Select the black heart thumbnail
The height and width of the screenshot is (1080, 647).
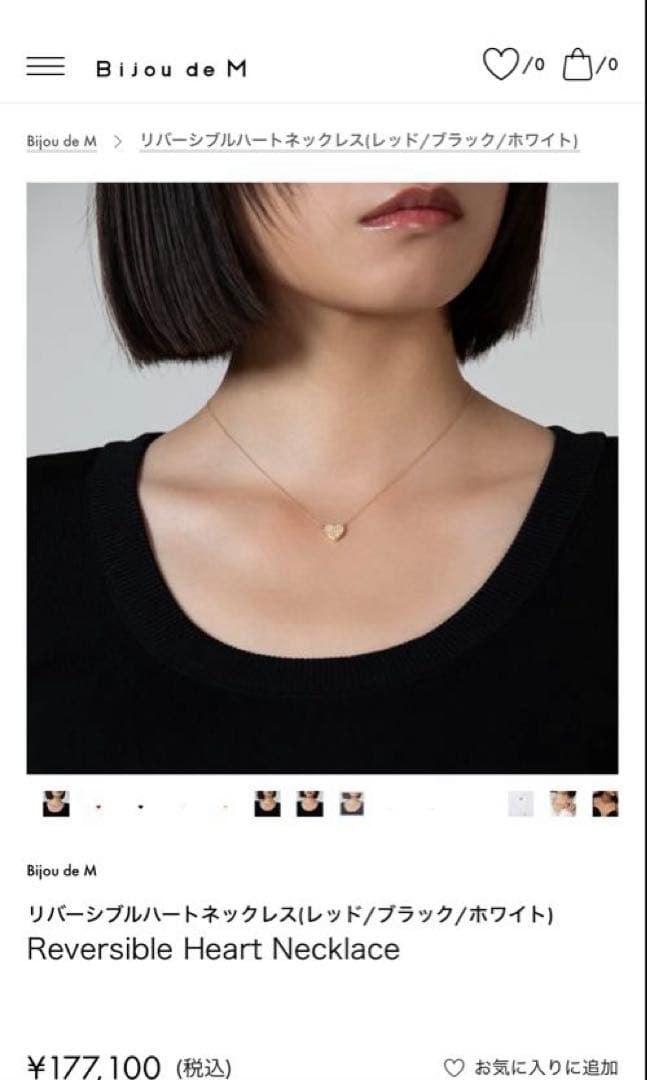click(x=140, y=805)
